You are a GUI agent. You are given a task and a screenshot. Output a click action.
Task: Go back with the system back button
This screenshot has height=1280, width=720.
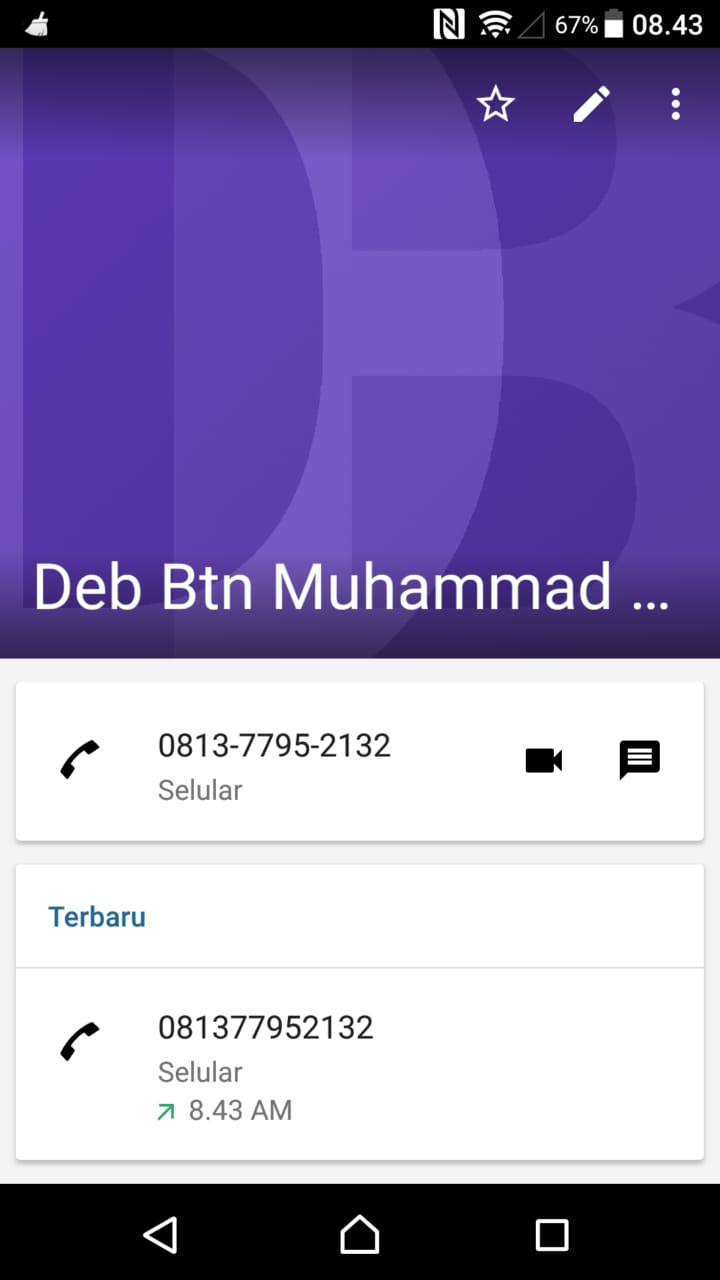coord(160,1234)
